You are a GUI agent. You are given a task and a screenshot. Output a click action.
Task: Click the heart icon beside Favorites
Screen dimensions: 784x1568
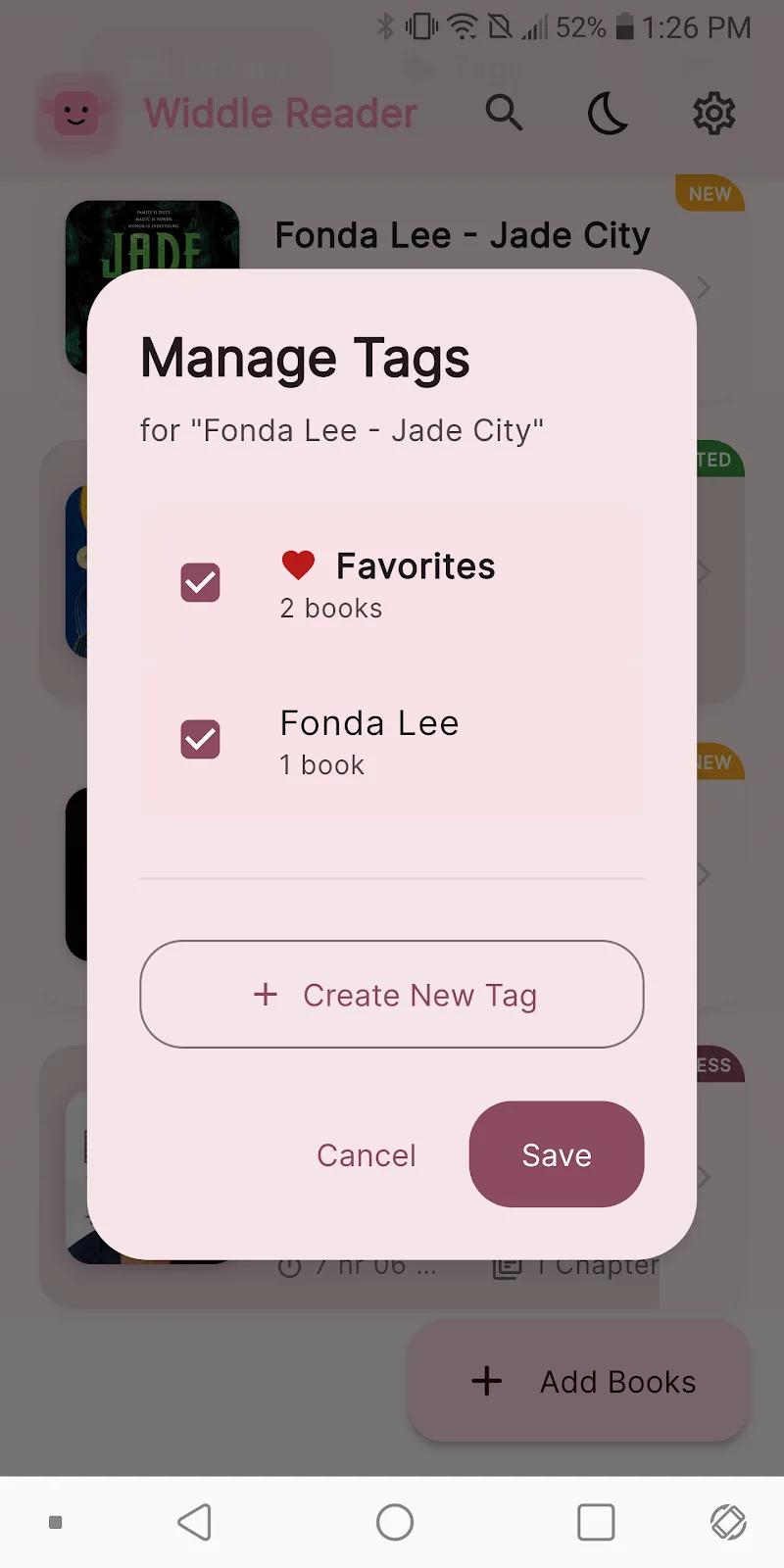click(x=298, y=564)
